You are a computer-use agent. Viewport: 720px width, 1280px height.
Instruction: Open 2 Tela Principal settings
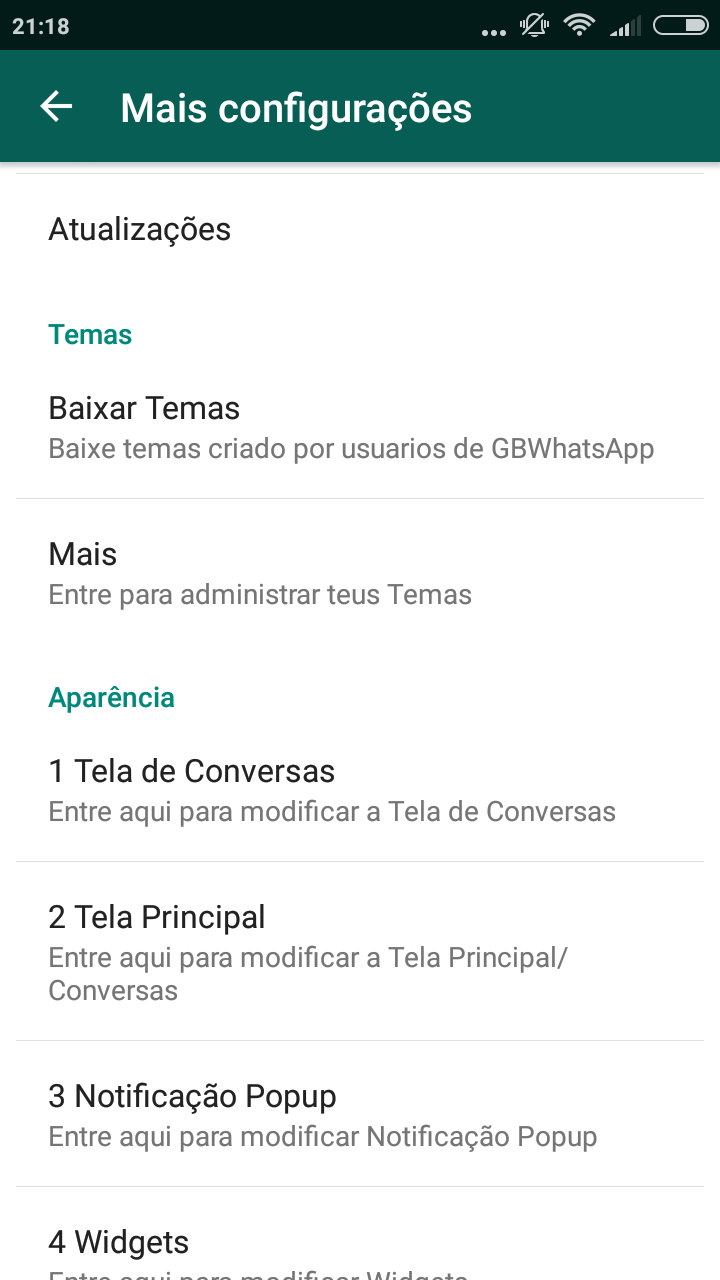click(360, 952)
